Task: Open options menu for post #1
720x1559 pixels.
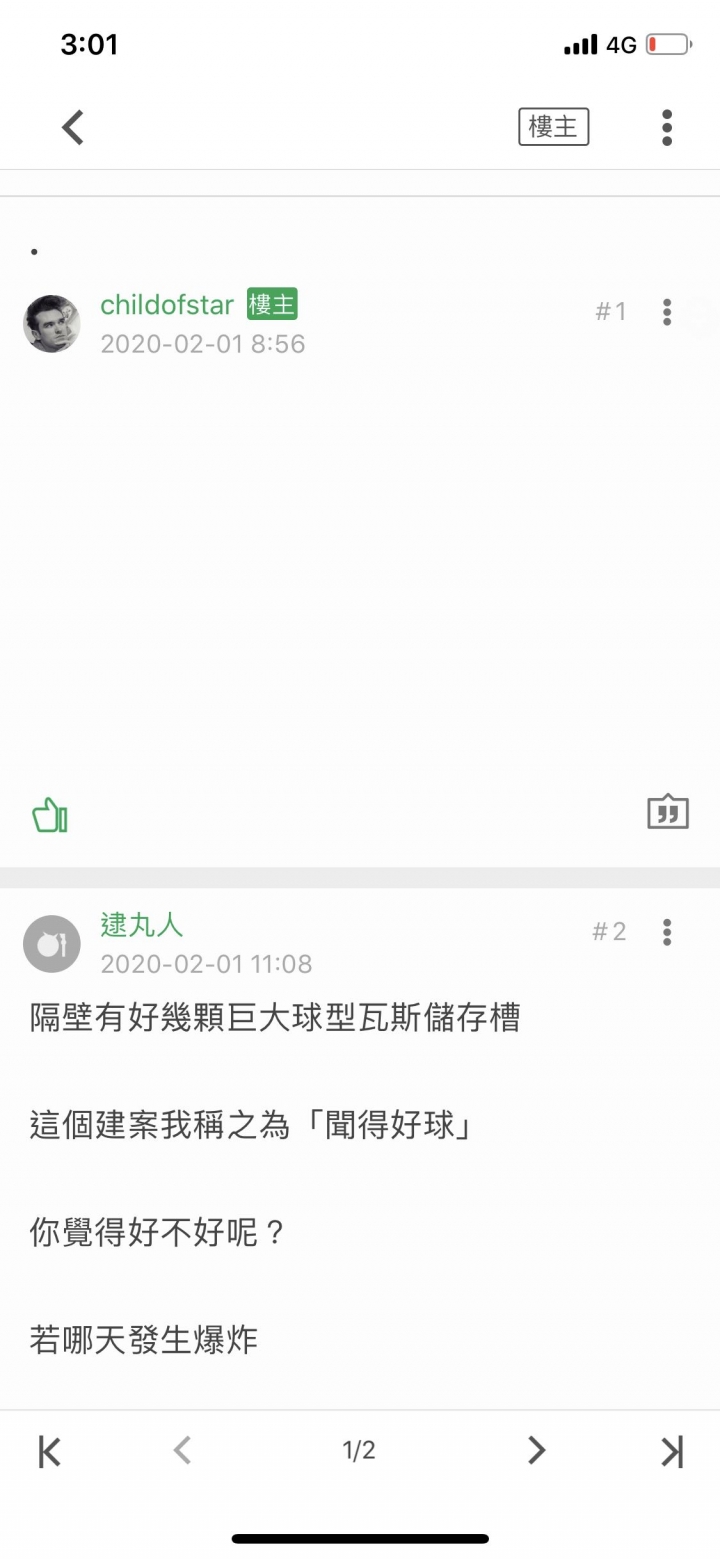Action: point(667,312)
